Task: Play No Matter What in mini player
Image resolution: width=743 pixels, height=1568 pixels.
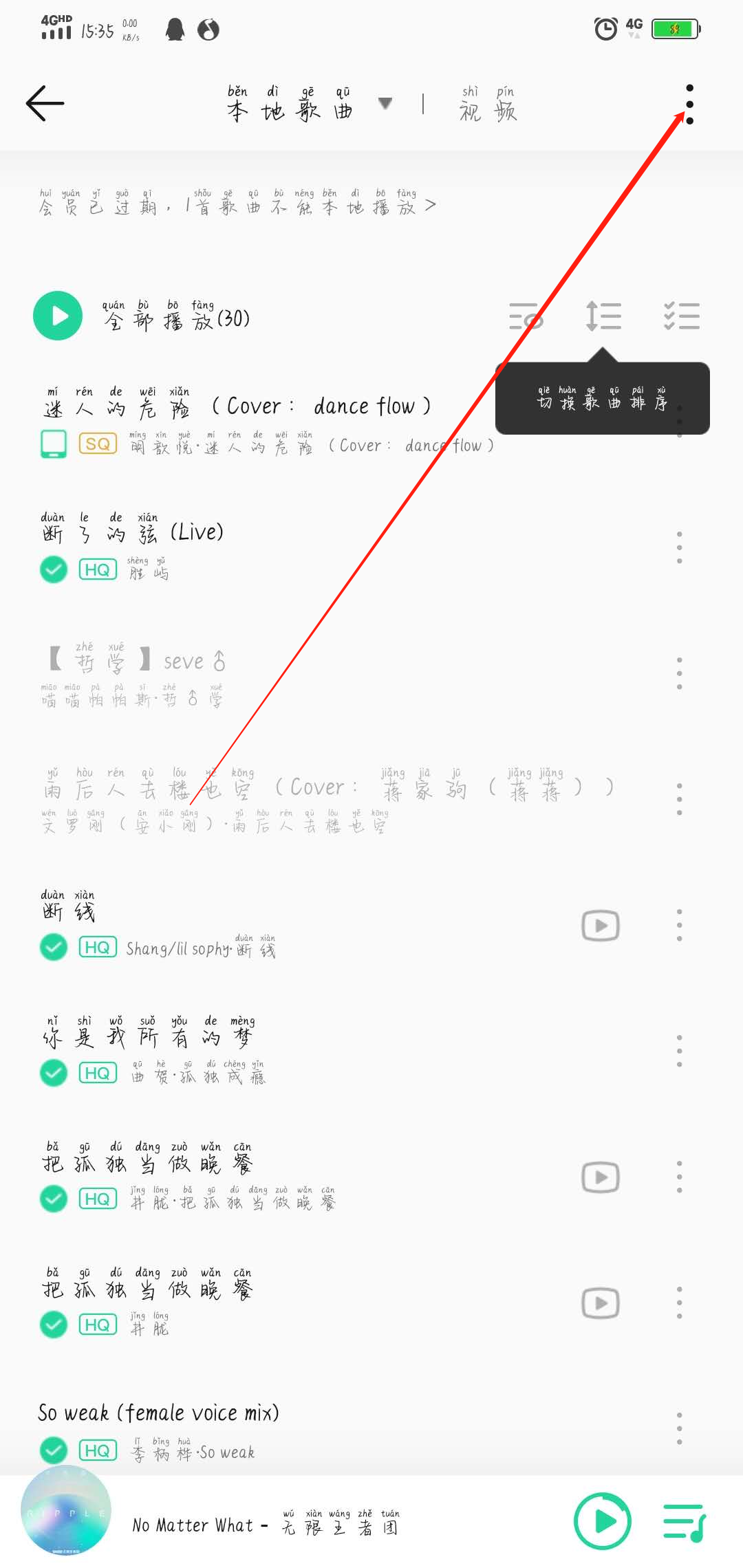Action: tap(602, 1521)
